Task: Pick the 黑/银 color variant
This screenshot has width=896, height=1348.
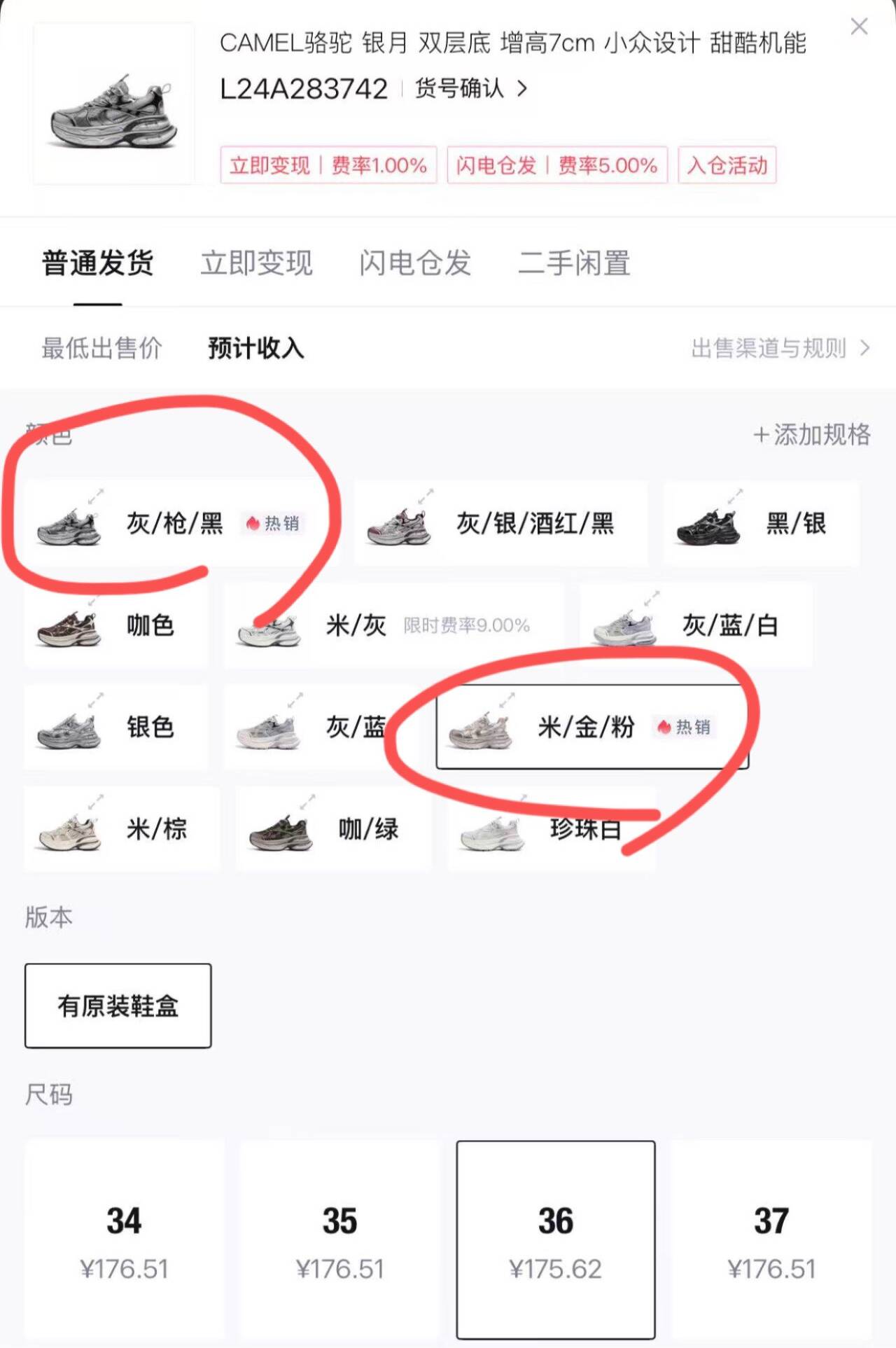Action: [x=761, y=524]
